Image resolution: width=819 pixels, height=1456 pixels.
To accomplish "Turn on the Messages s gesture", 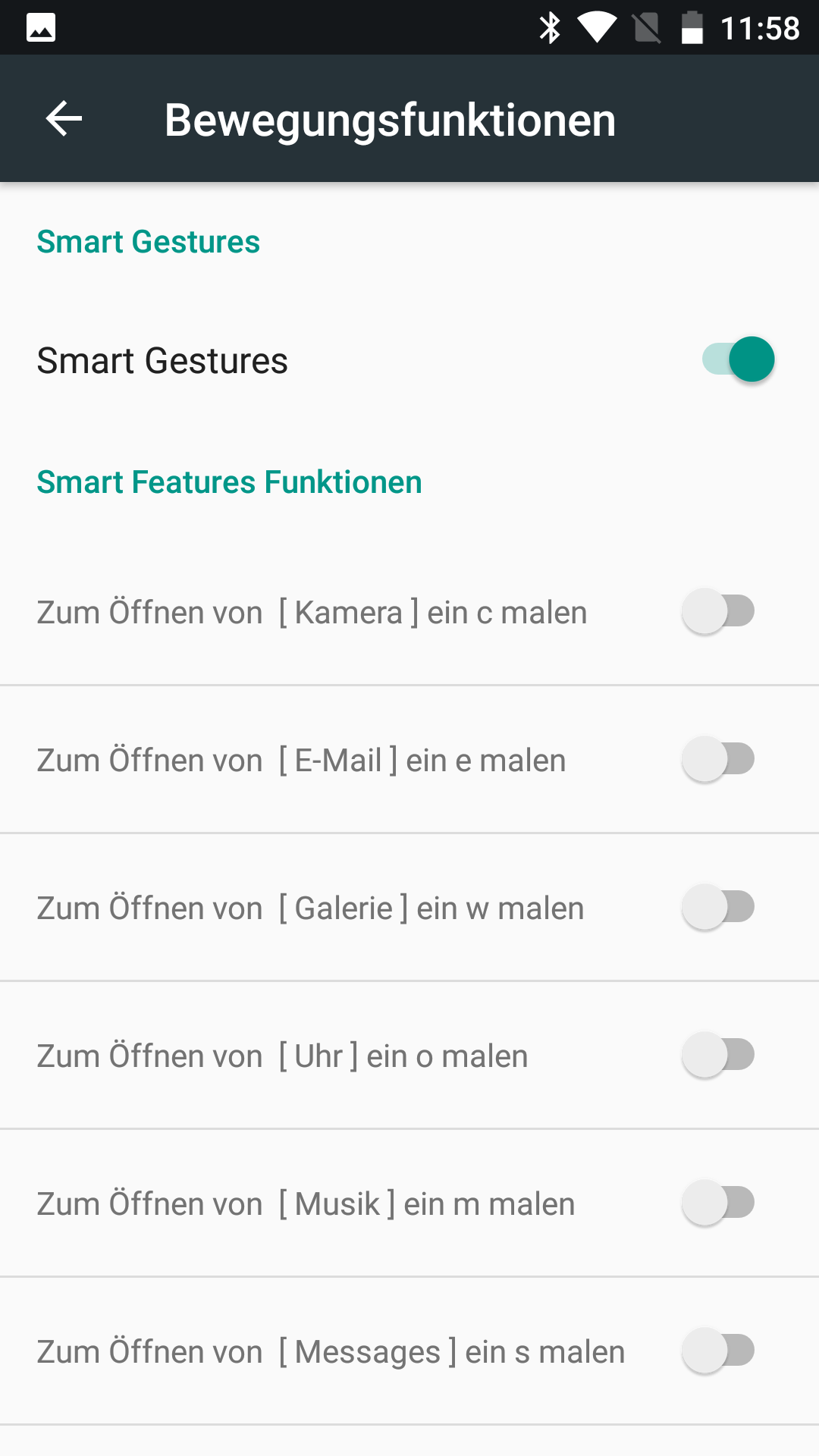I will point(717,1351).
